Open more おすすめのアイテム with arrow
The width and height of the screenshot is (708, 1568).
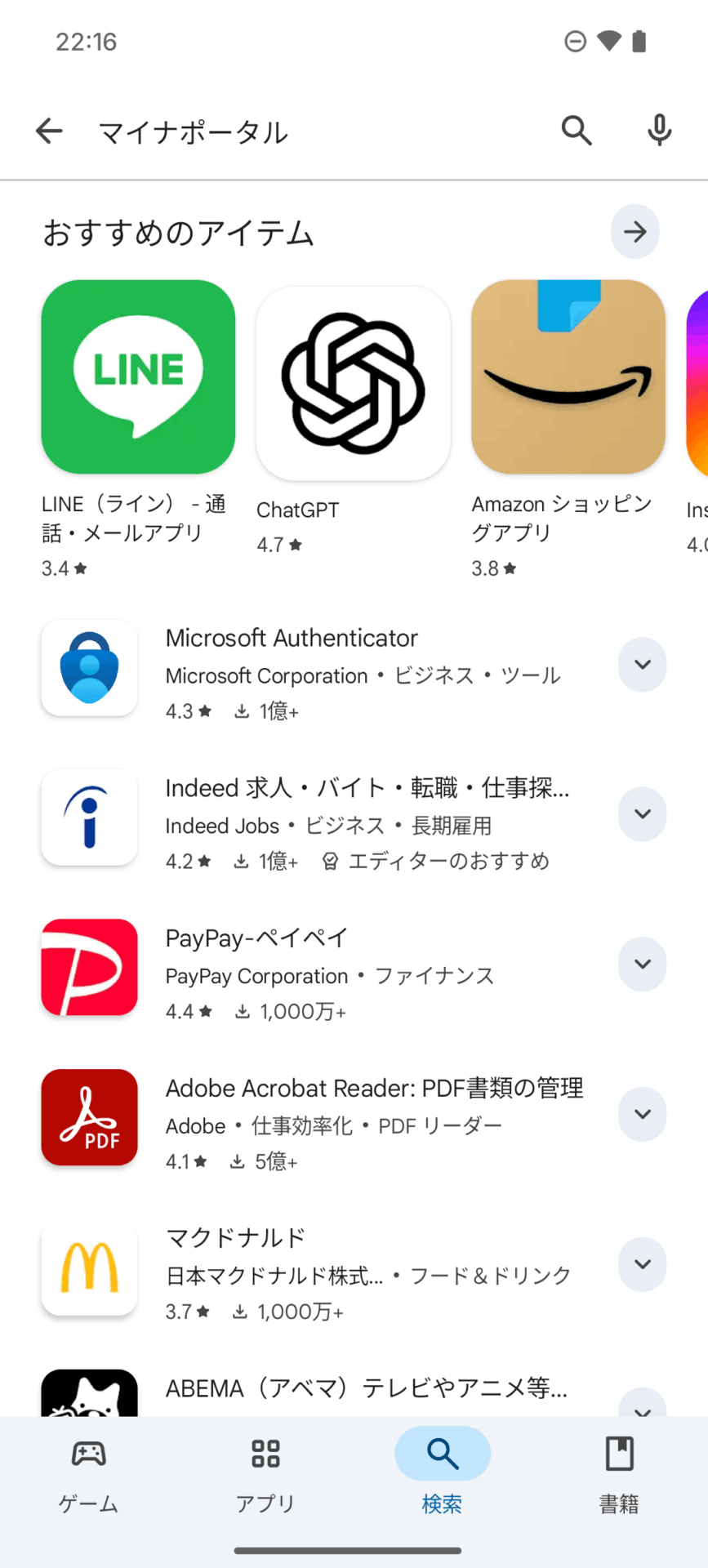tap(635, 232)
